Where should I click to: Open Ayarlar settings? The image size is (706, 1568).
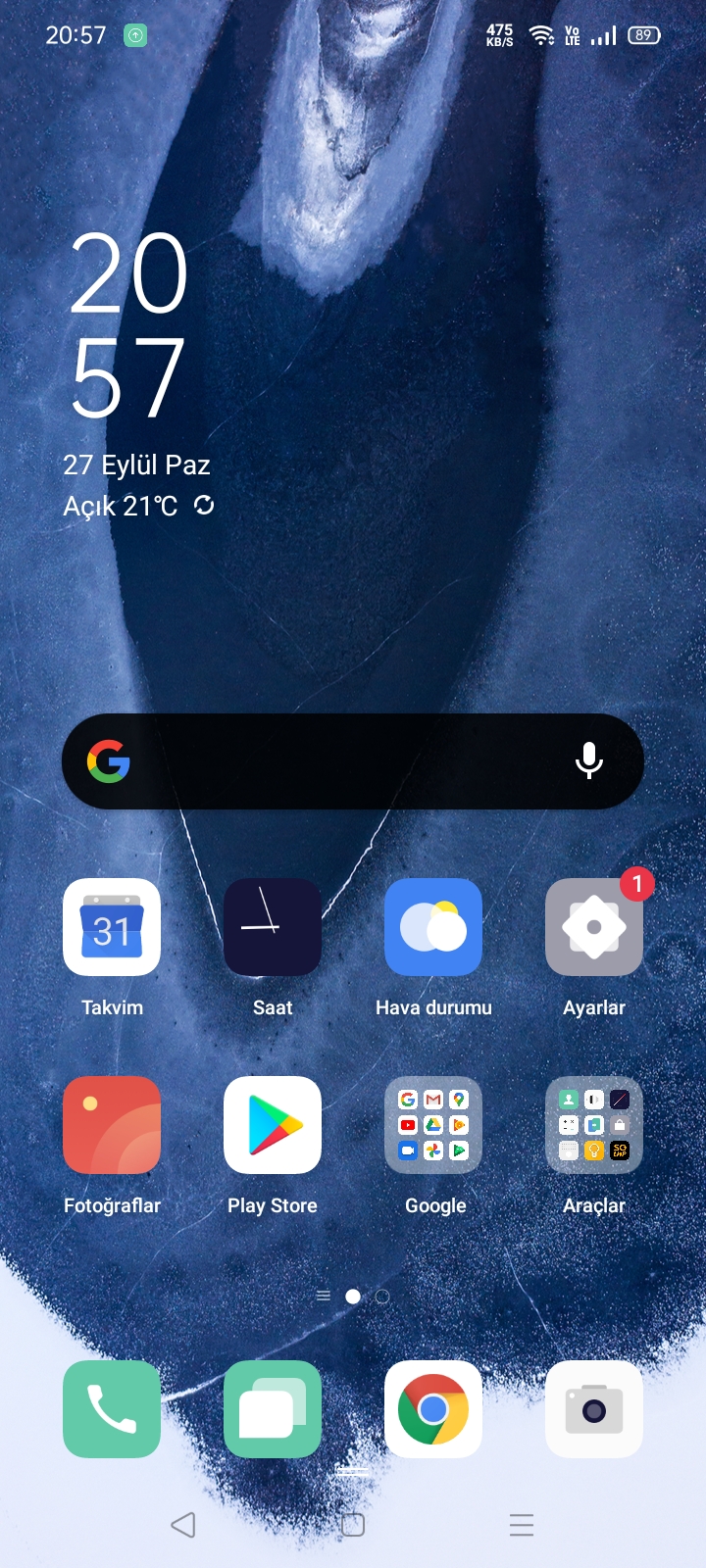click(594, 927)
